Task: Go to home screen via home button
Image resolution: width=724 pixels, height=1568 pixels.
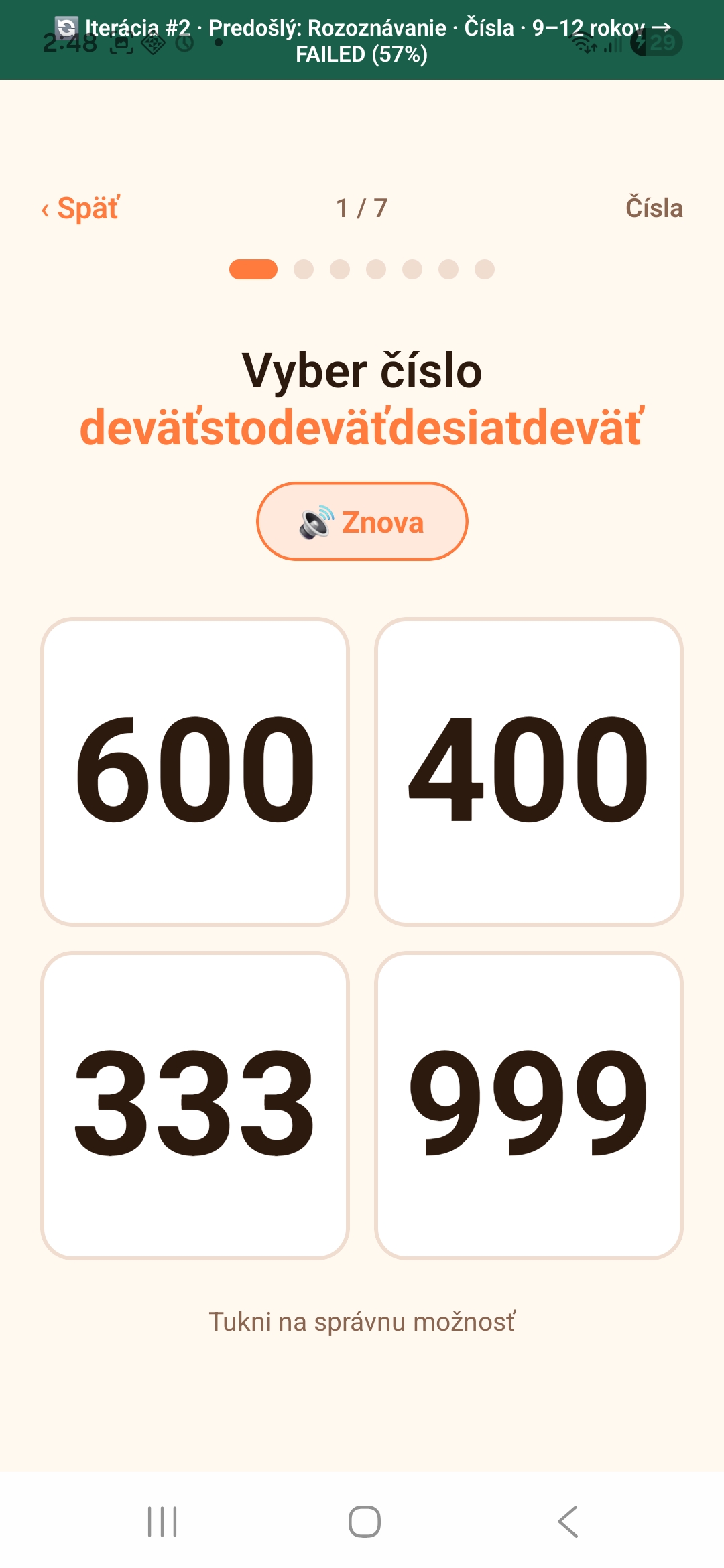Action: [x=365, y=1522]
